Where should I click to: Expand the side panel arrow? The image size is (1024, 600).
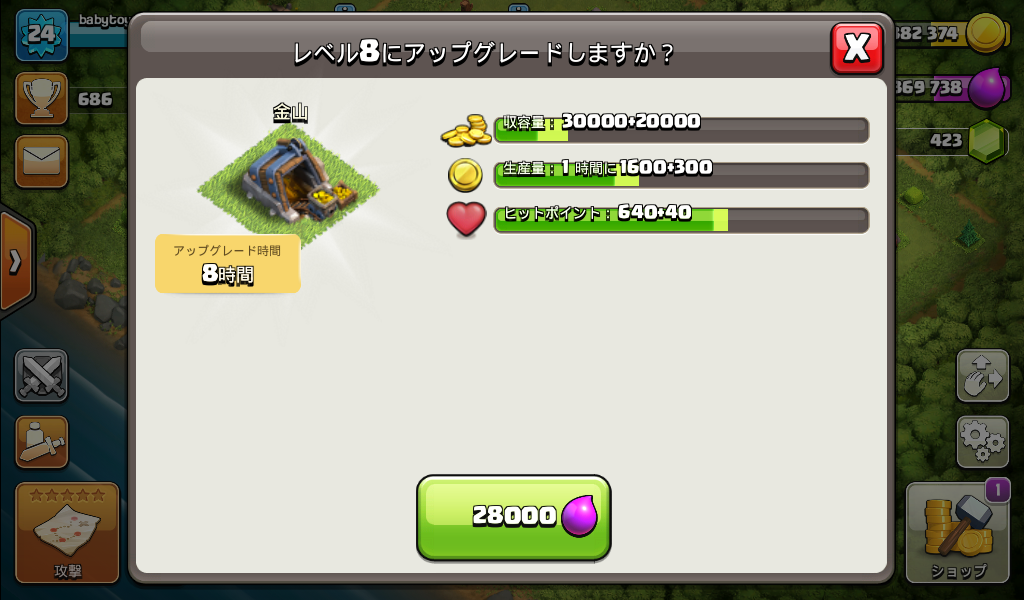(x=15, y=262)
